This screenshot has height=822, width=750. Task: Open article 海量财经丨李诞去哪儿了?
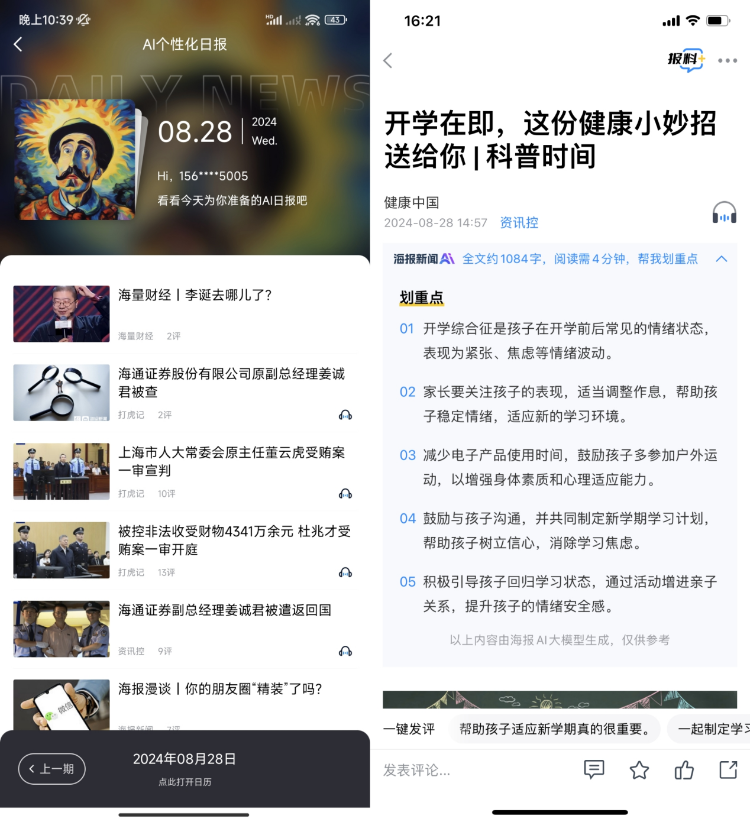[194, 295]
